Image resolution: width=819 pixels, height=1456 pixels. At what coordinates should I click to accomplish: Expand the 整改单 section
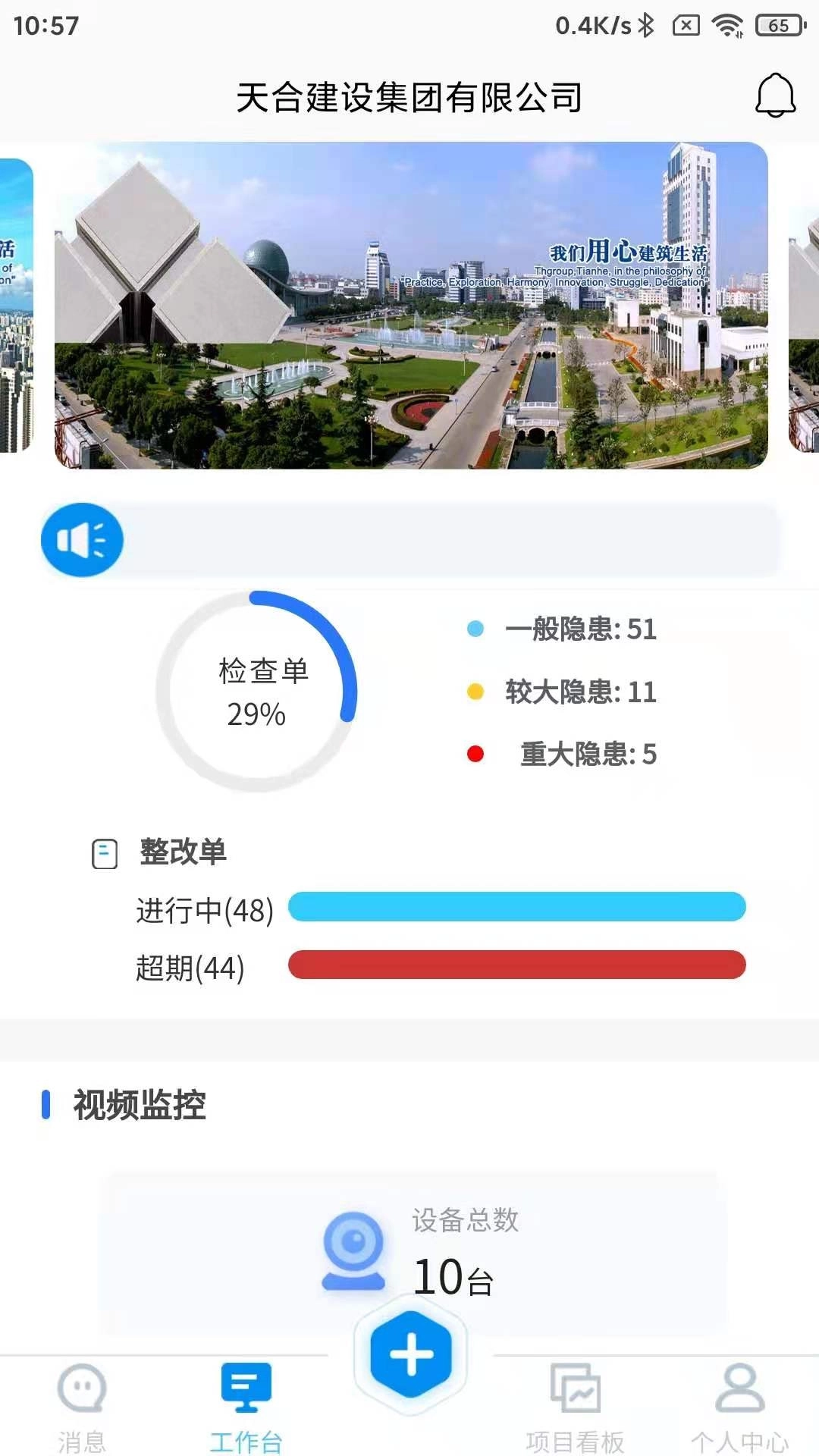click(x=184, y=852)
